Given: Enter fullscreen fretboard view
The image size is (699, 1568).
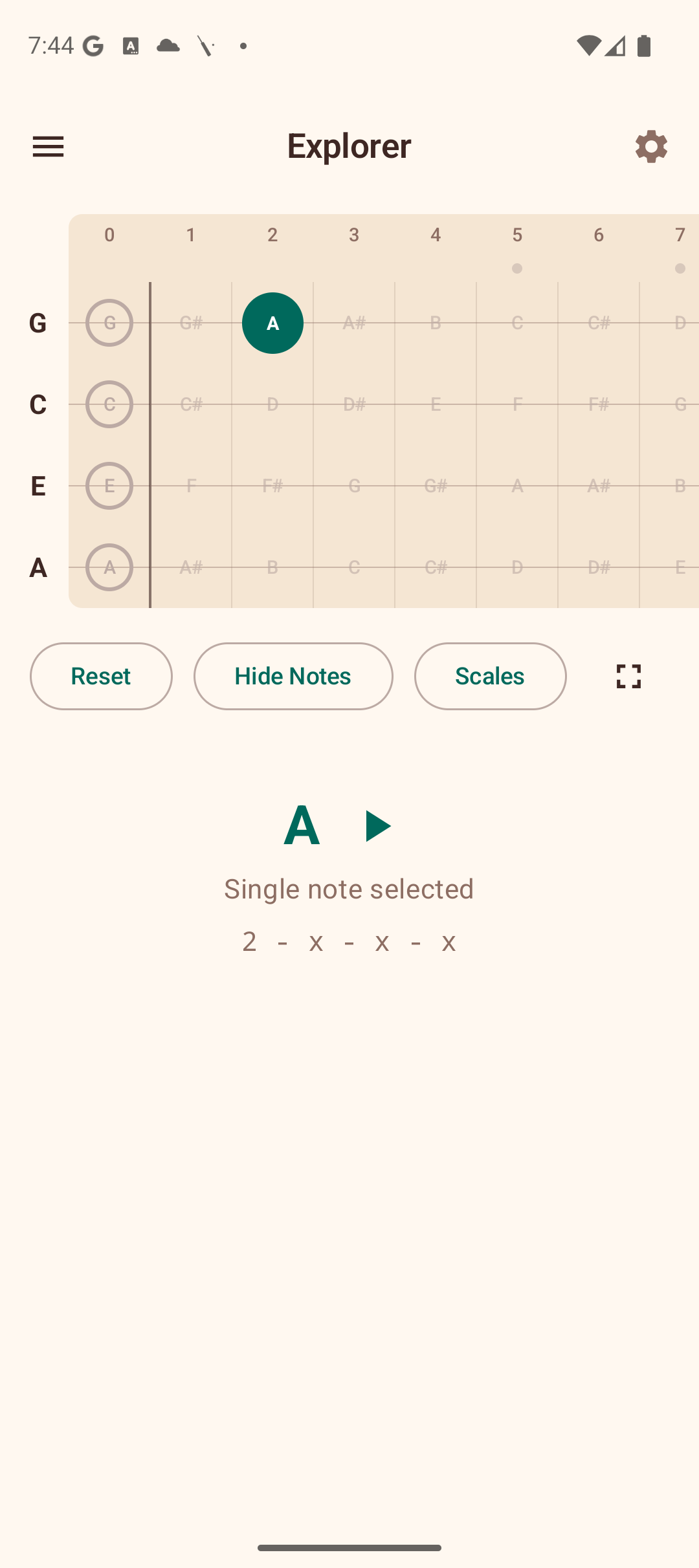Looking at the screenshot, I should coord(627,676).
